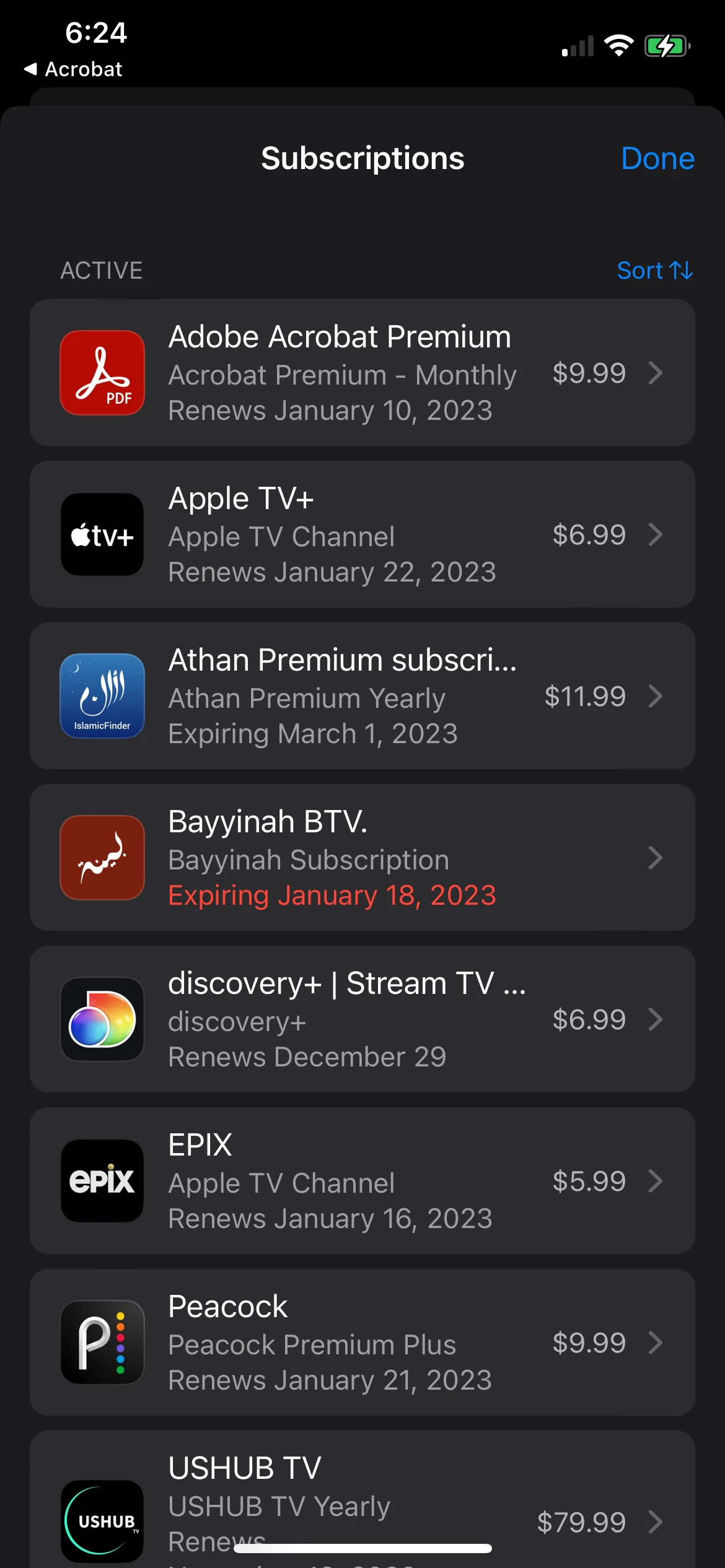Open the Adobe Acrobat Premium subscription
The height and width of the screenshot is (1568, 725).
coord(362,373)
